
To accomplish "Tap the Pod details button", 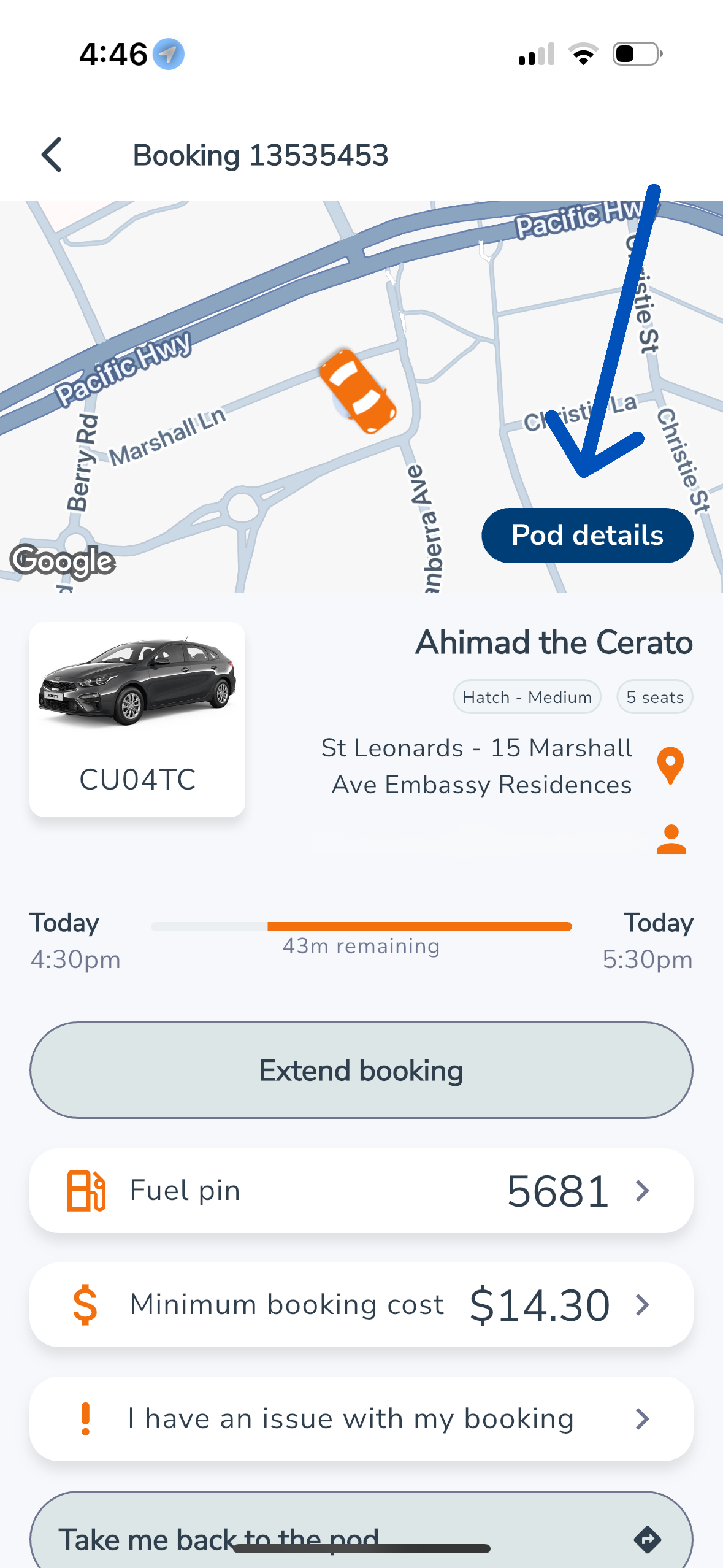I will pyautogui.click(x=586, y=534).
